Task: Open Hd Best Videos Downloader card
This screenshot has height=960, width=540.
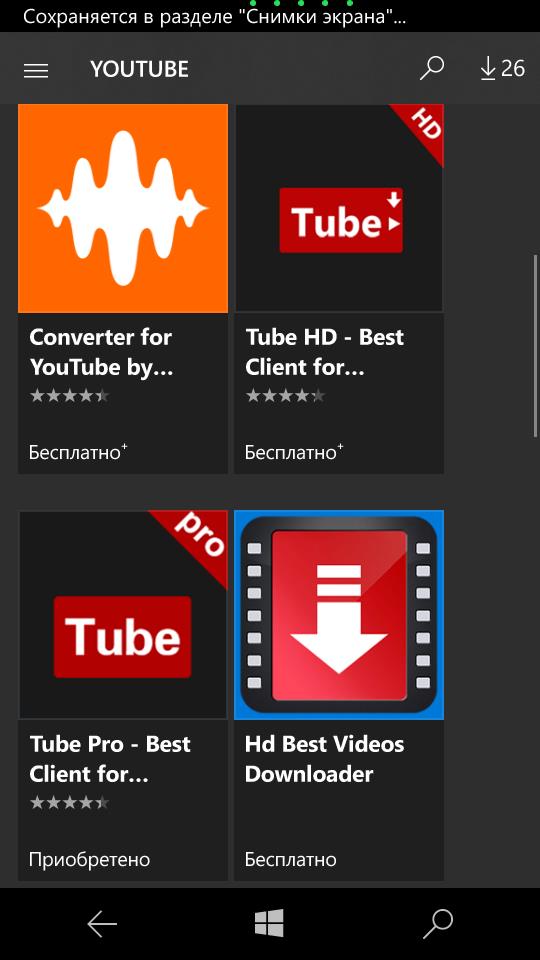Action: click(x=339, y=696)
